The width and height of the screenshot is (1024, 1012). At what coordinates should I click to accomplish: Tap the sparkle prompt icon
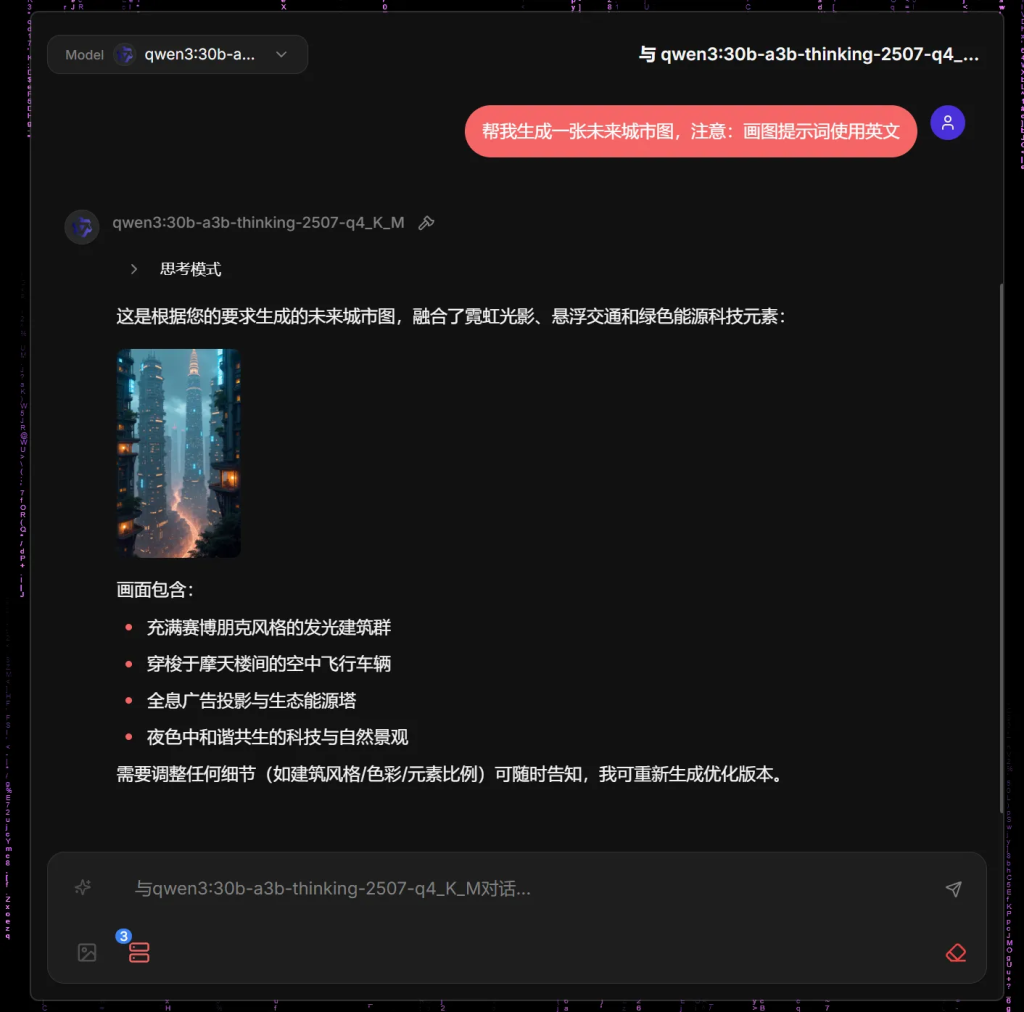point(83,887)
